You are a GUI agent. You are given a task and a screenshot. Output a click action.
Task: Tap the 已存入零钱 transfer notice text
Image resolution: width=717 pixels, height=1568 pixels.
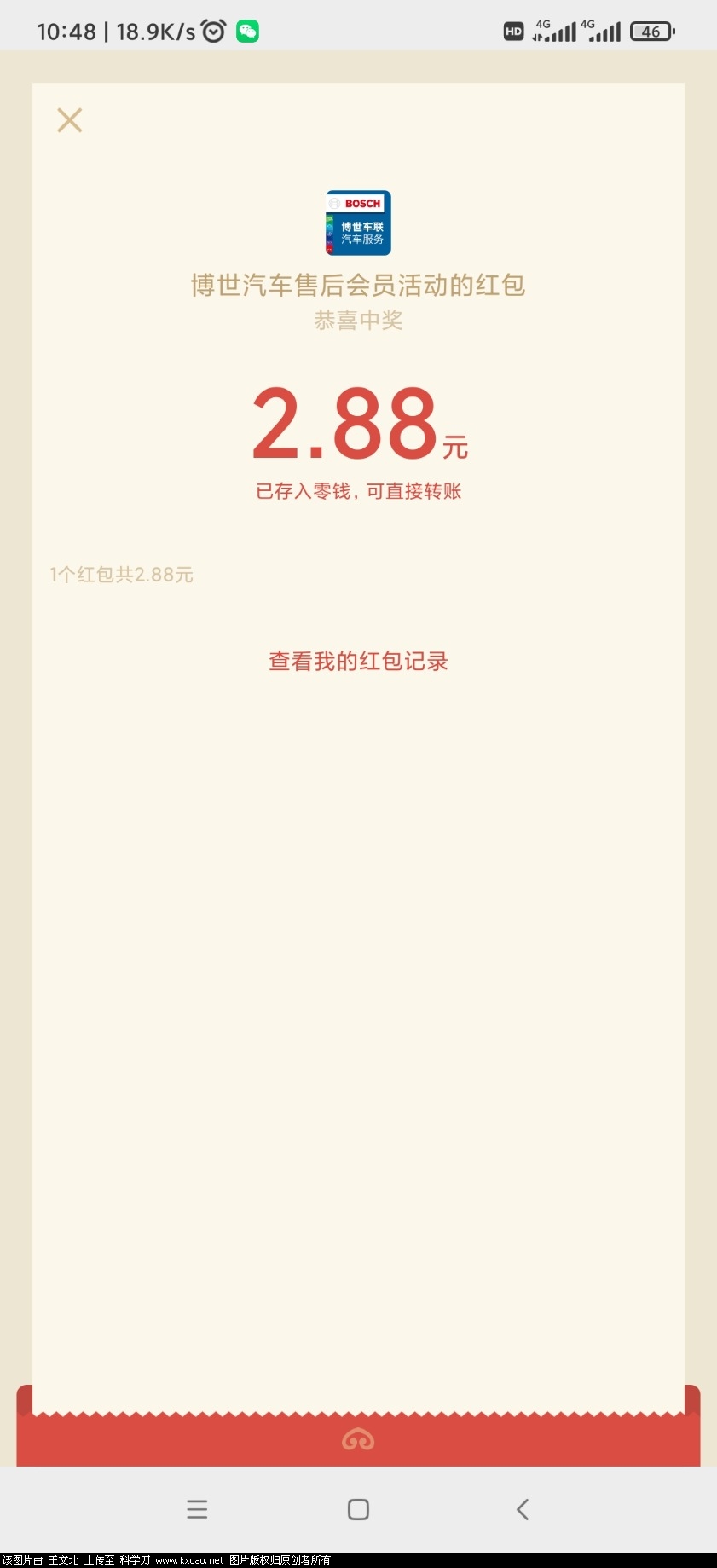pyautogui.click(x=358, y=491)
